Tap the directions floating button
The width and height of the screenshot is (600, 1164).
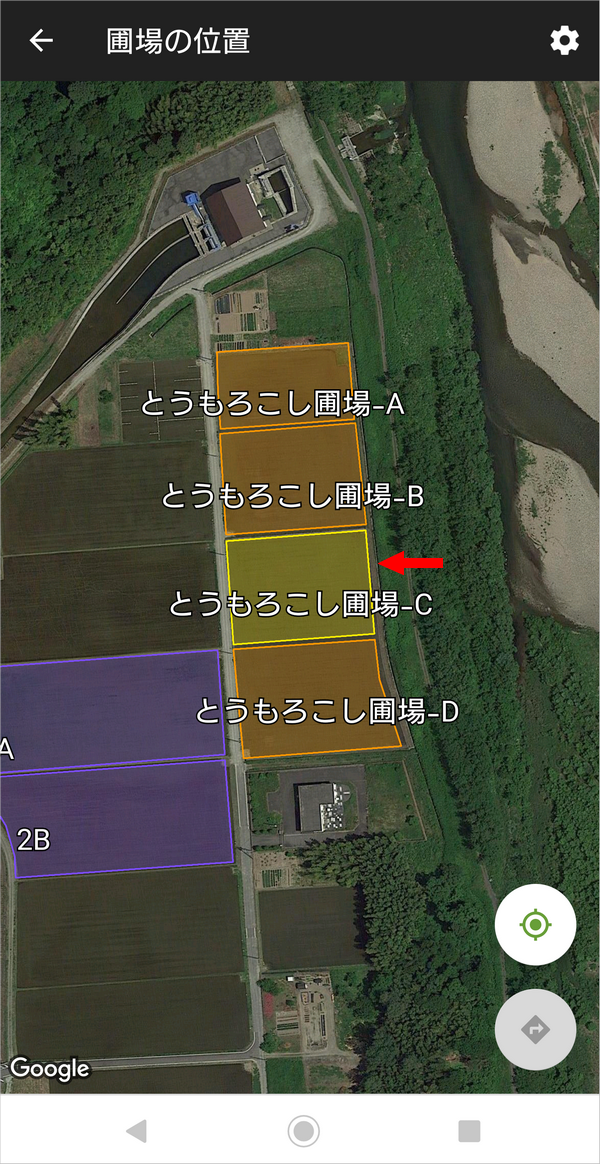(535, 1030)
